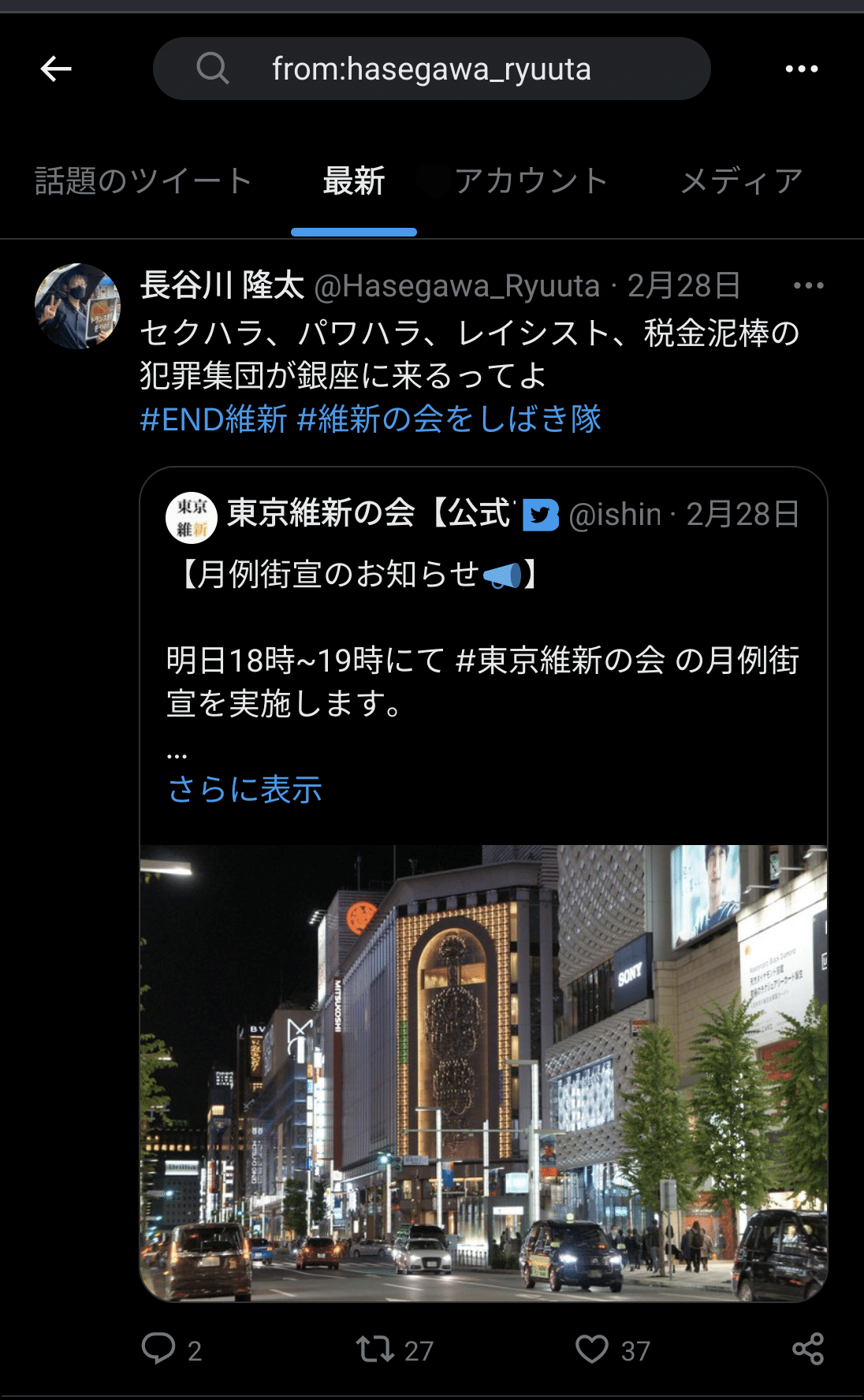
Task: Share 長谷川 隆太's tweet
Action: [808, 1350]
